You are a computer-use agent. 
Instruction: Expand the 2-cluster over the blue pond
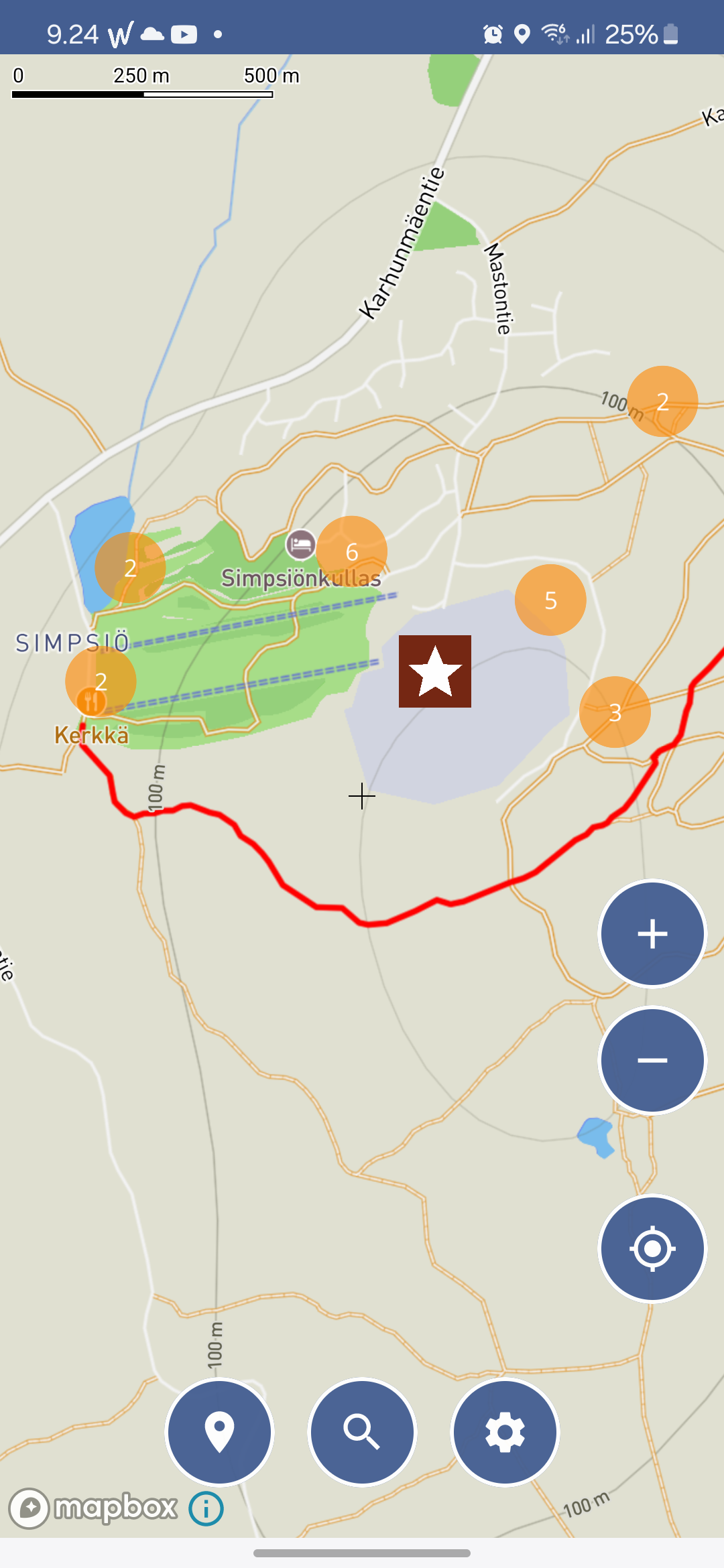[x=130, y=568]
